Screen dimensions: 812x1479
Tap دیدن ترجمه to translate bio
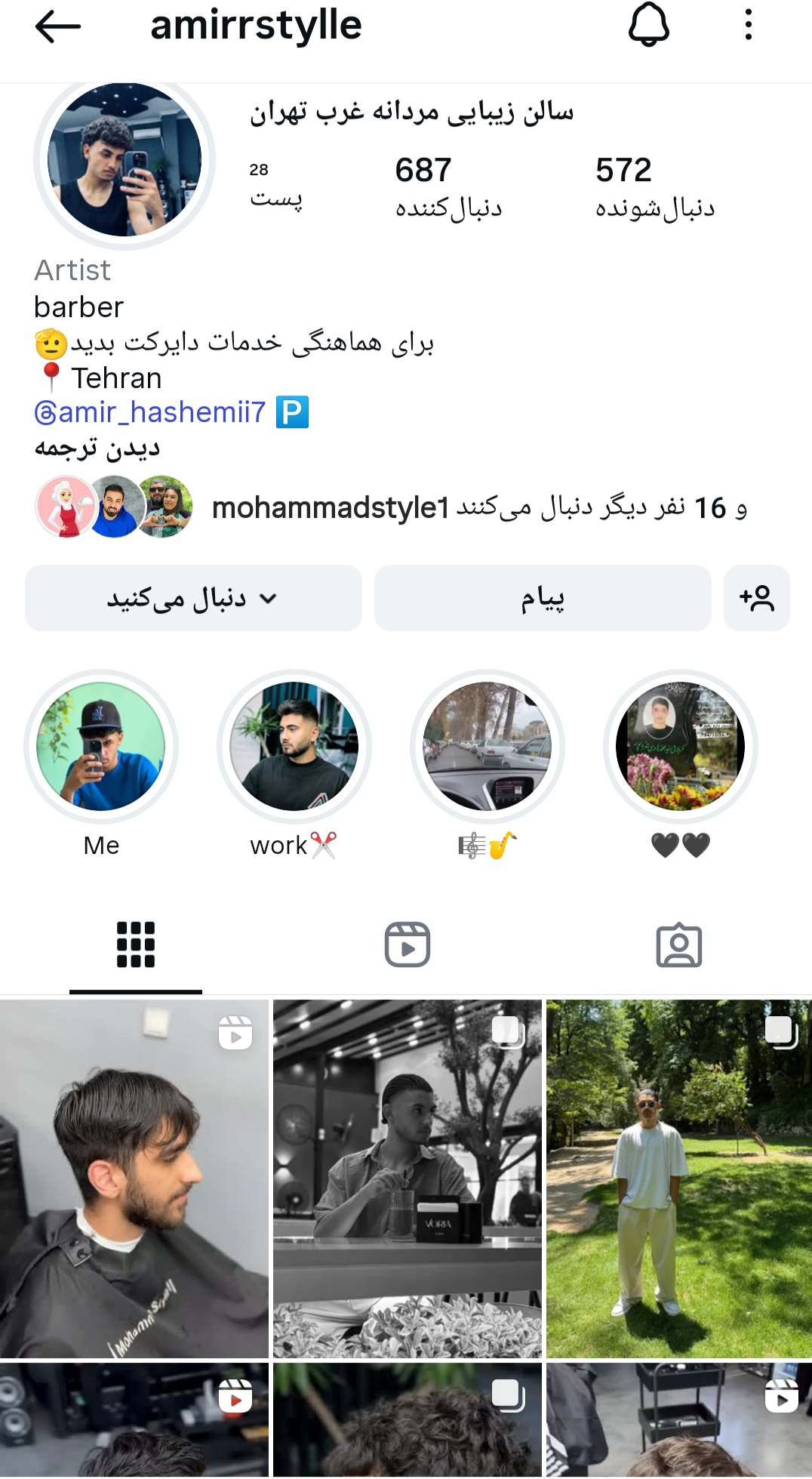[97, 448]
